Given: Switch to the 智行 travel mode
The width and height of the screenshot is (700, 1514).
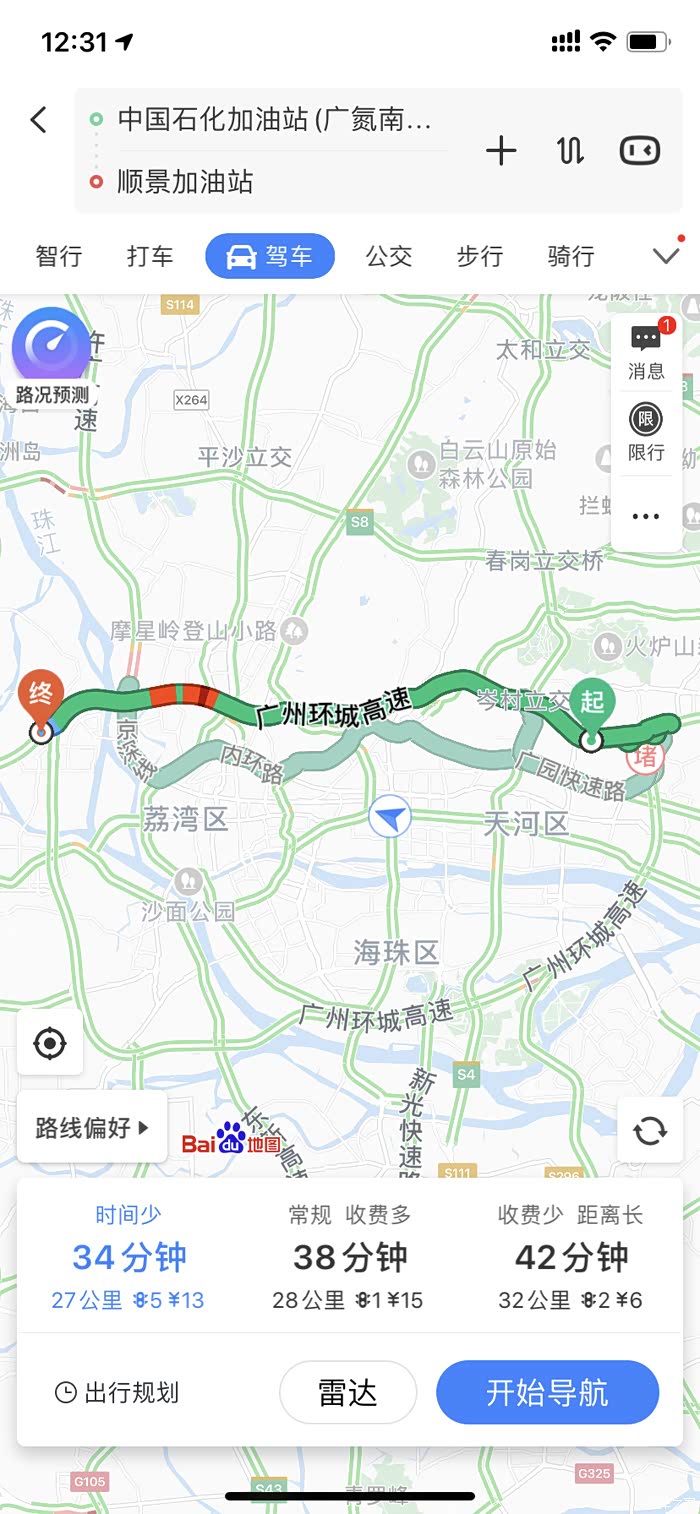Looking at the screenshot, I should (59, 256).
